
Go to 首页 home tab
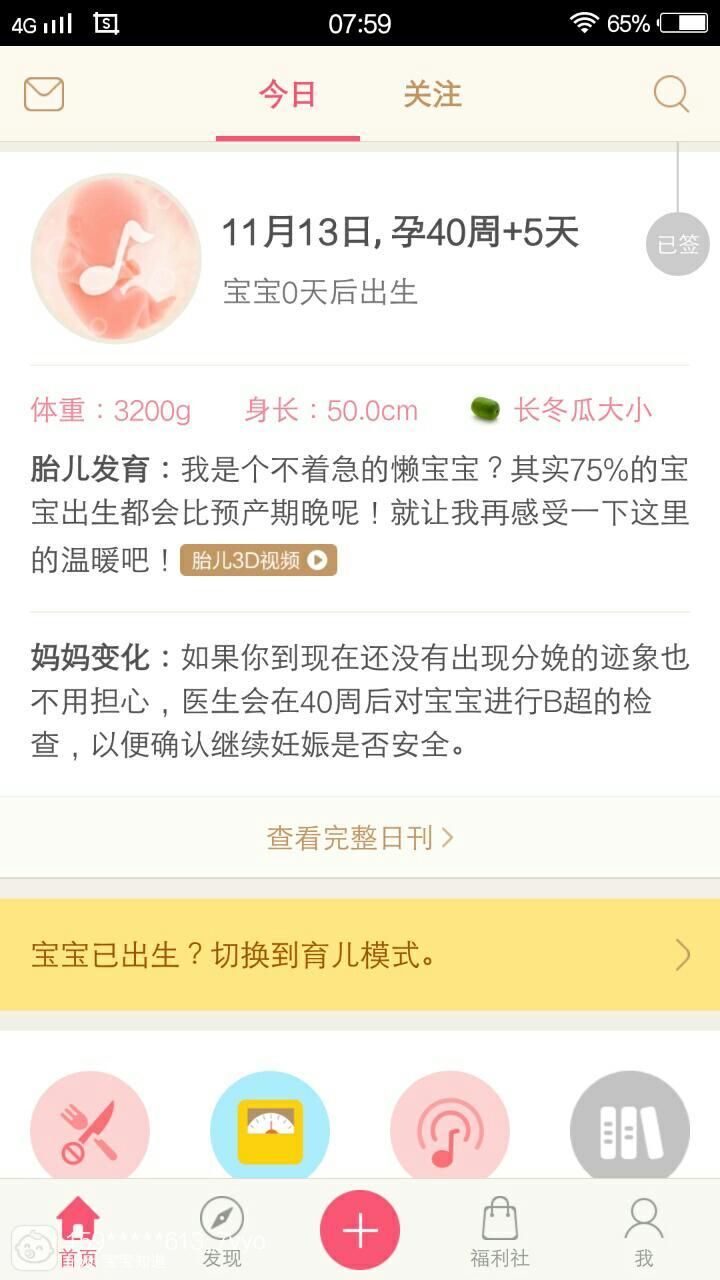[x=78, y=1232]
